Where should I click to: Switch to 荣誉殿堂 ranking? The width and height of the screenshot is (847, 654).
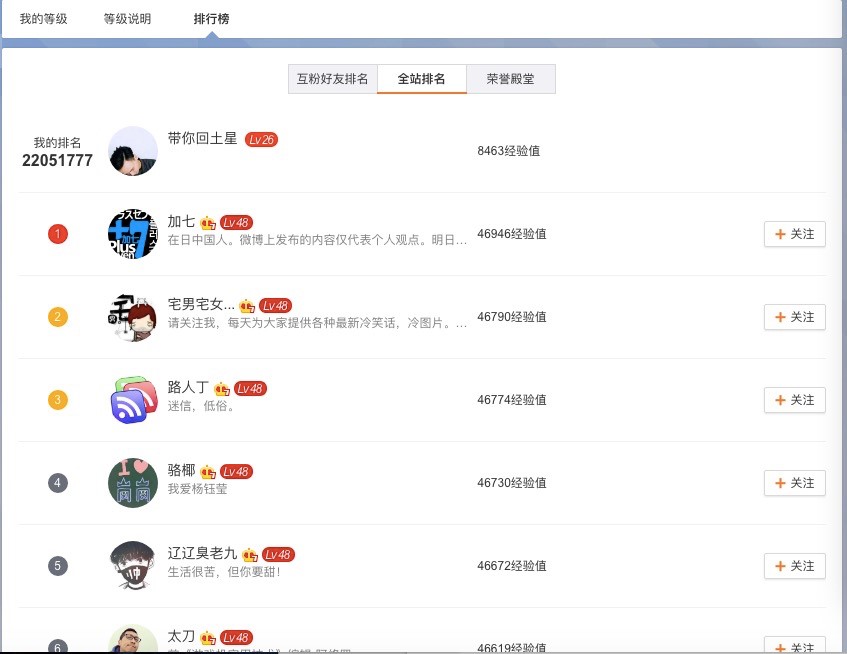point(511,79)
